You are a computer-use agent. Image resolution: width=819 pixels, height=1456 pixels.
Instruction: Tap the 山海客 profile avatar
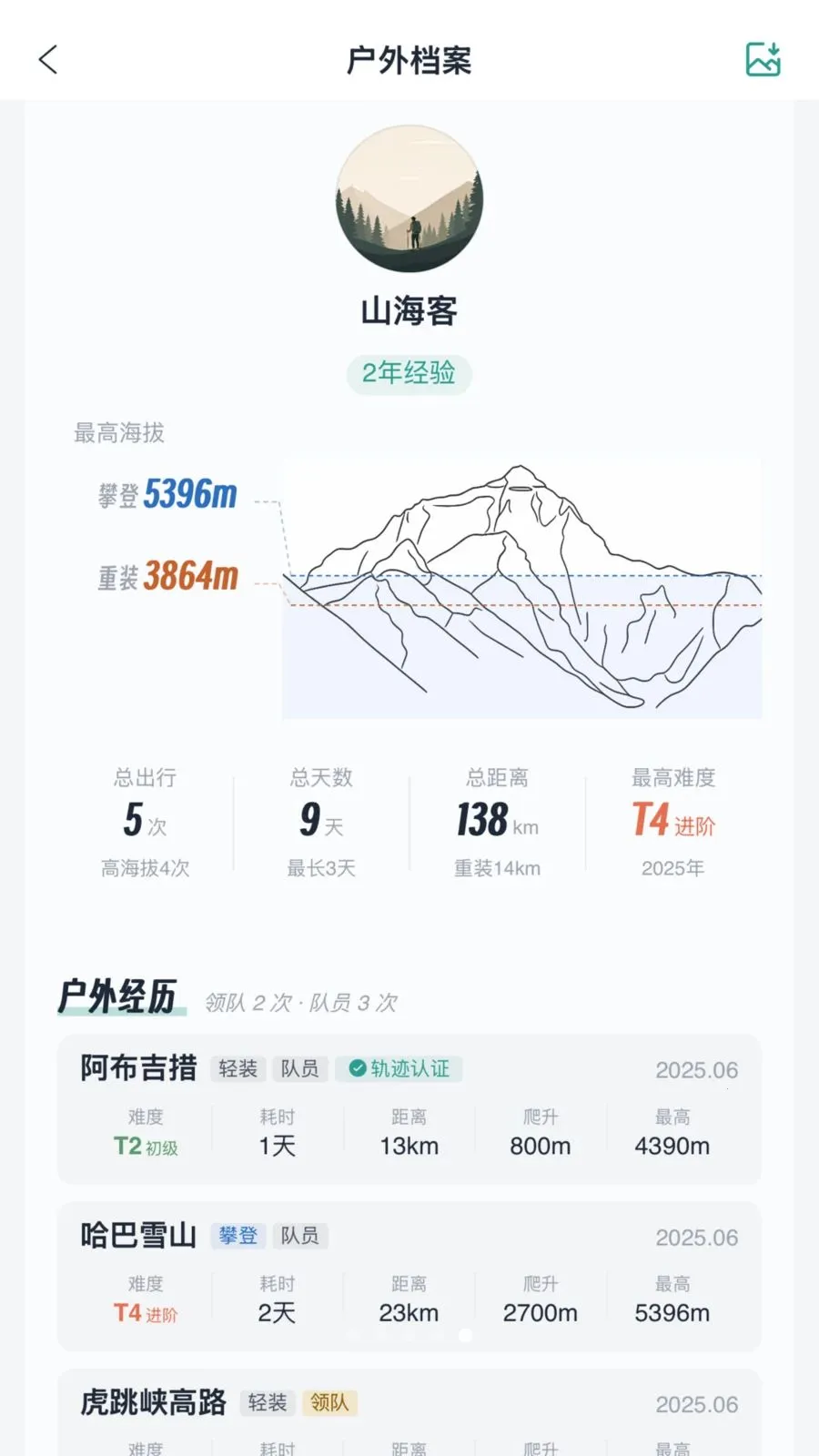[409, 199]
